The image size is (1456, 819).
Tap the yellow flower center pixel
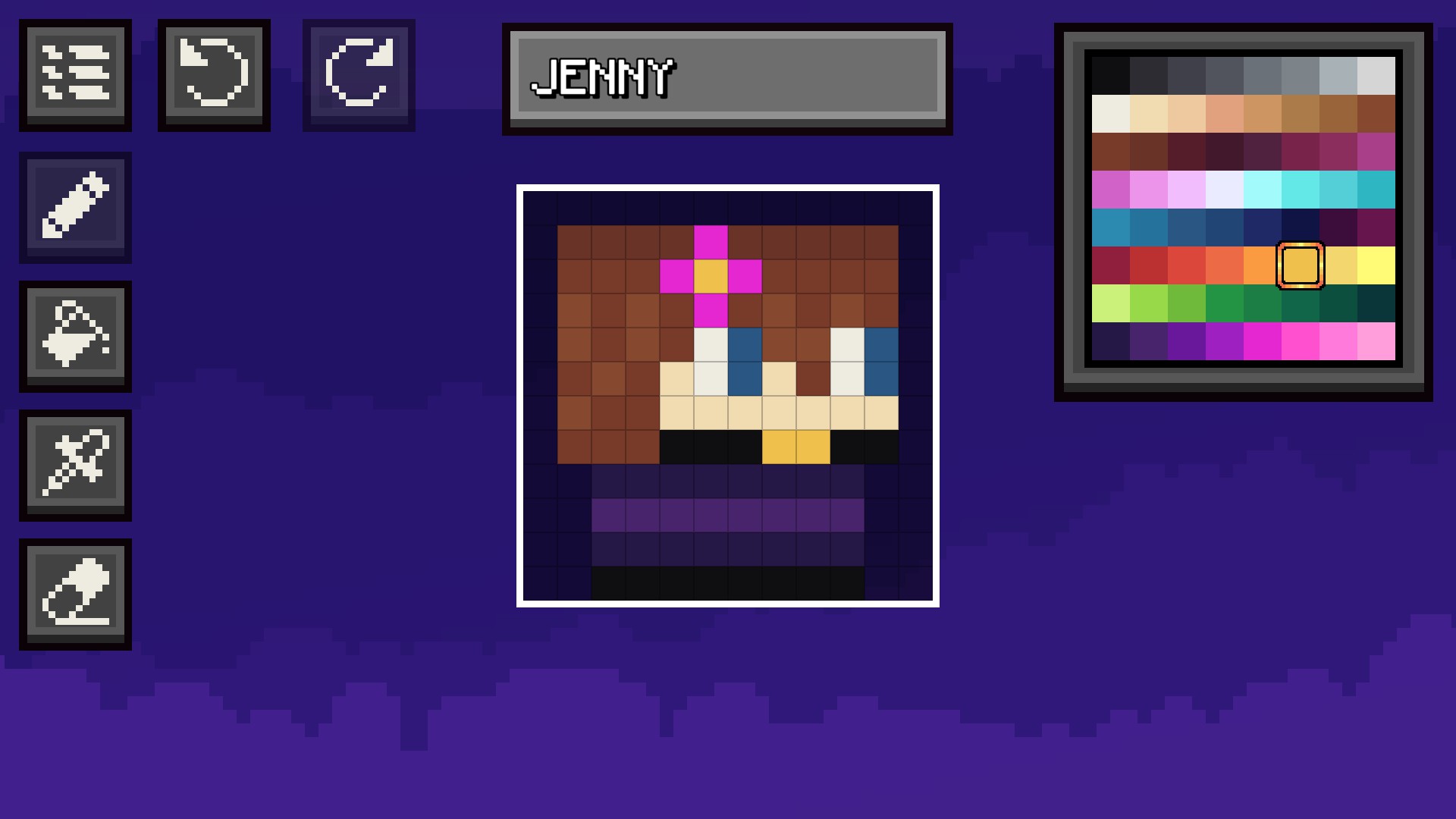711,276
